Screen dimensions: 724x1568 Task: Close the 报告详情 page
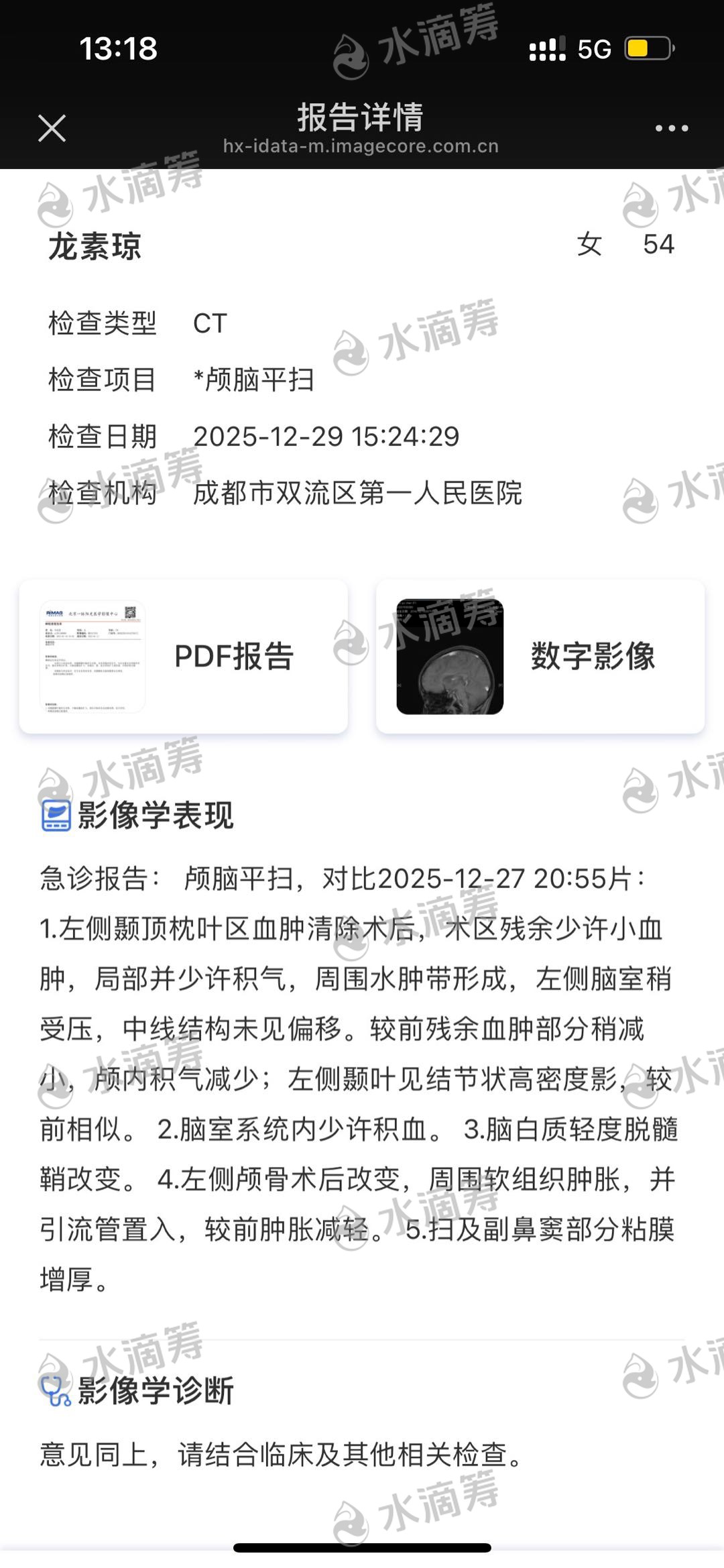click(x=52, y=128)
